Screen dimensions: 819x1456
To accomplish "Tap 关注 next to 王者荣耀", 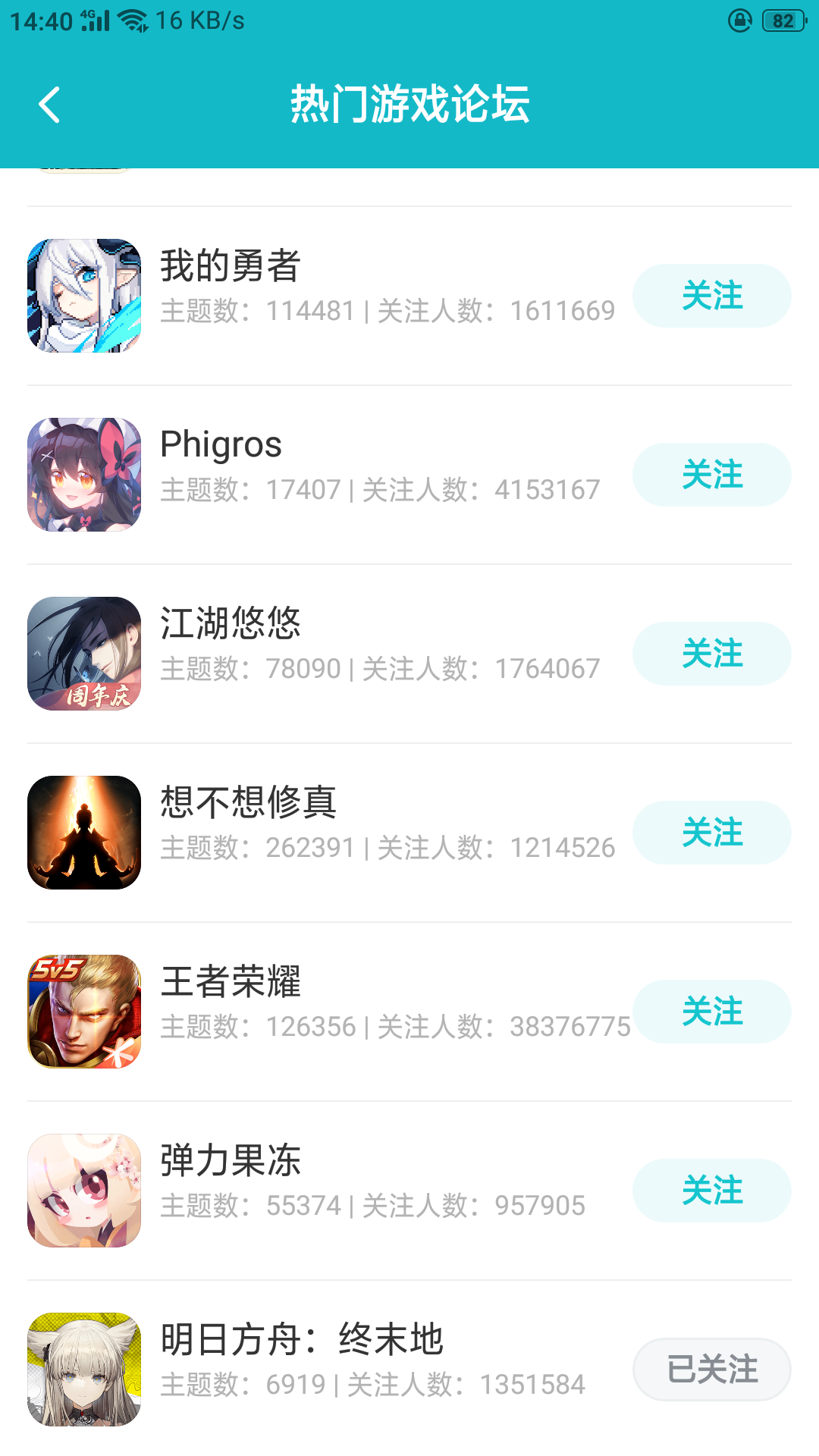I will click(711, 1012).
